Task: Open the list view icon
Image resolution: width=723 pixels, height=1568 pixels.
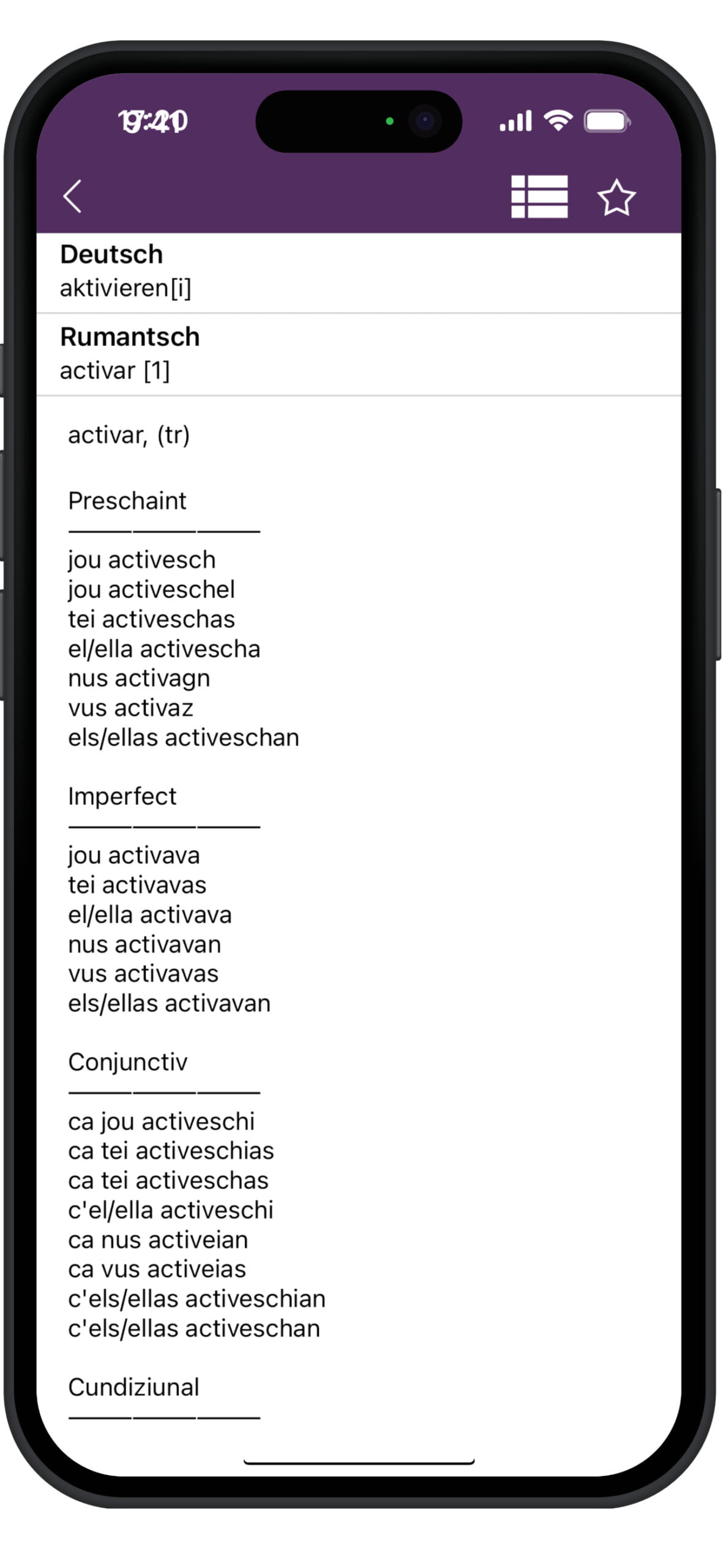Action: [539, 197]
